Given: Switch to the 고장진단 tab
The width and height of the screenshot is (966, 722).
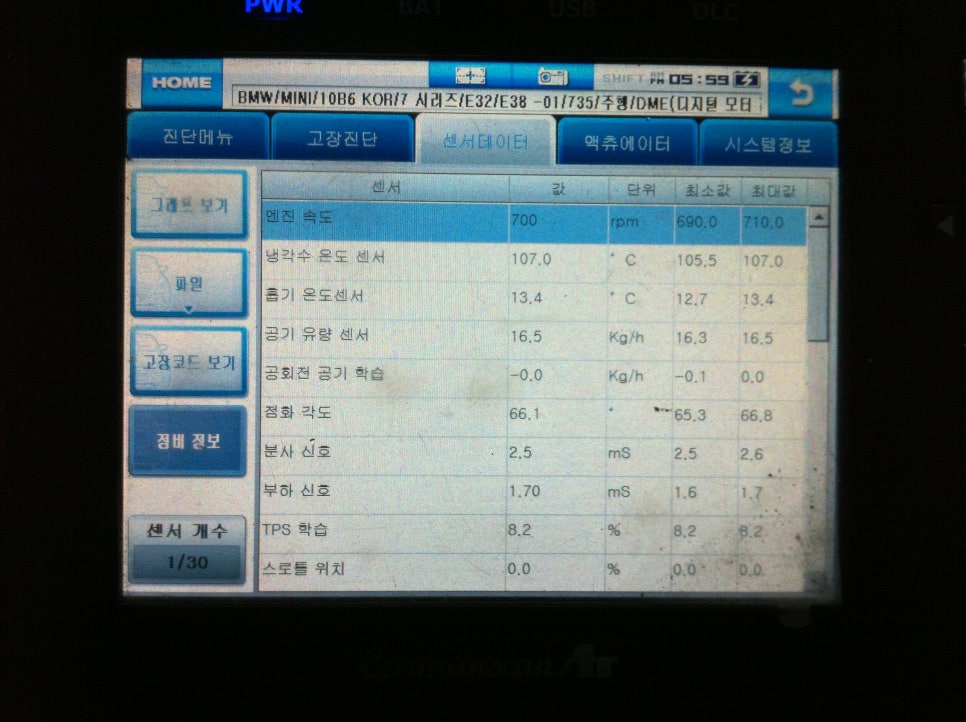Looking at the screenshot, I should 341,140.
